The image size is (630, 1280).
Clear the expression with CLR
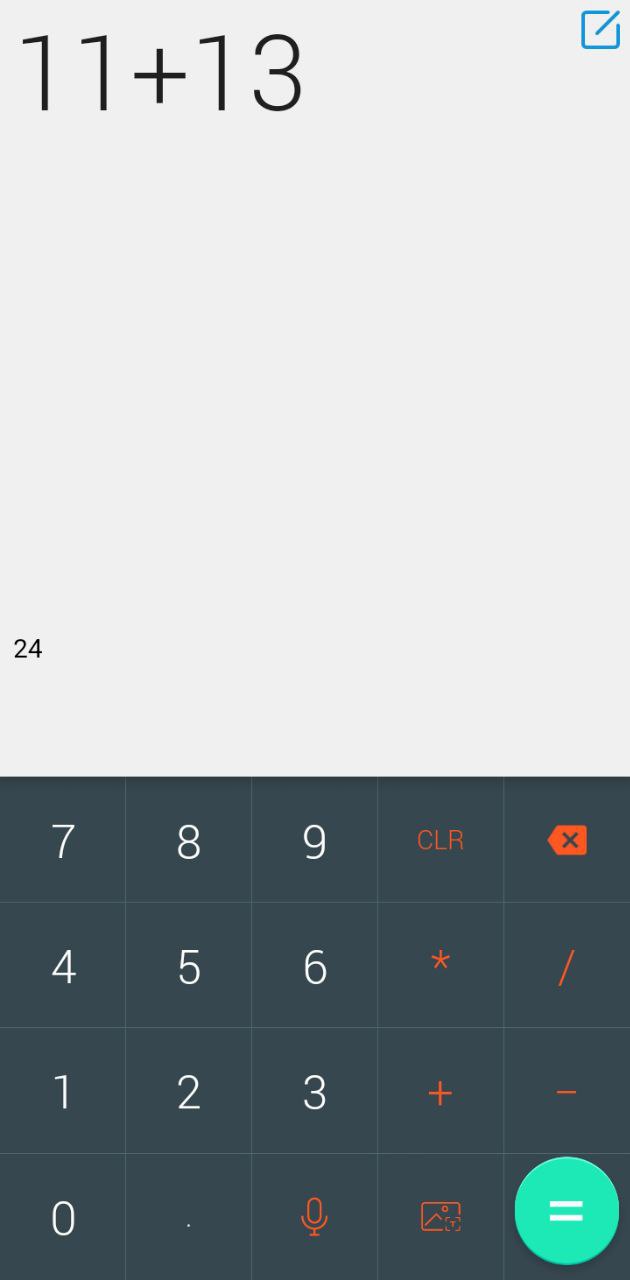[440, 841]
